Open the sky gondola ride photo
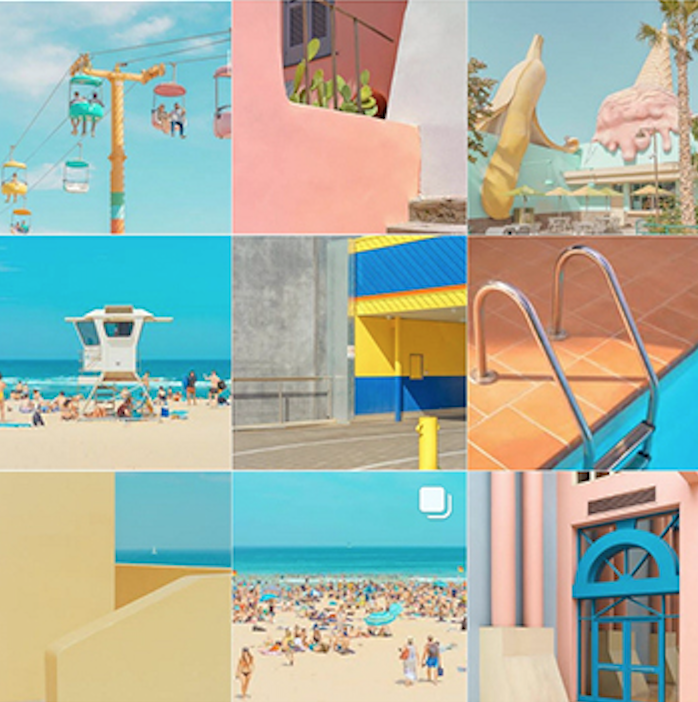This screenshot has width=698, height=702. pyautogui.click(x=115, y=117)
